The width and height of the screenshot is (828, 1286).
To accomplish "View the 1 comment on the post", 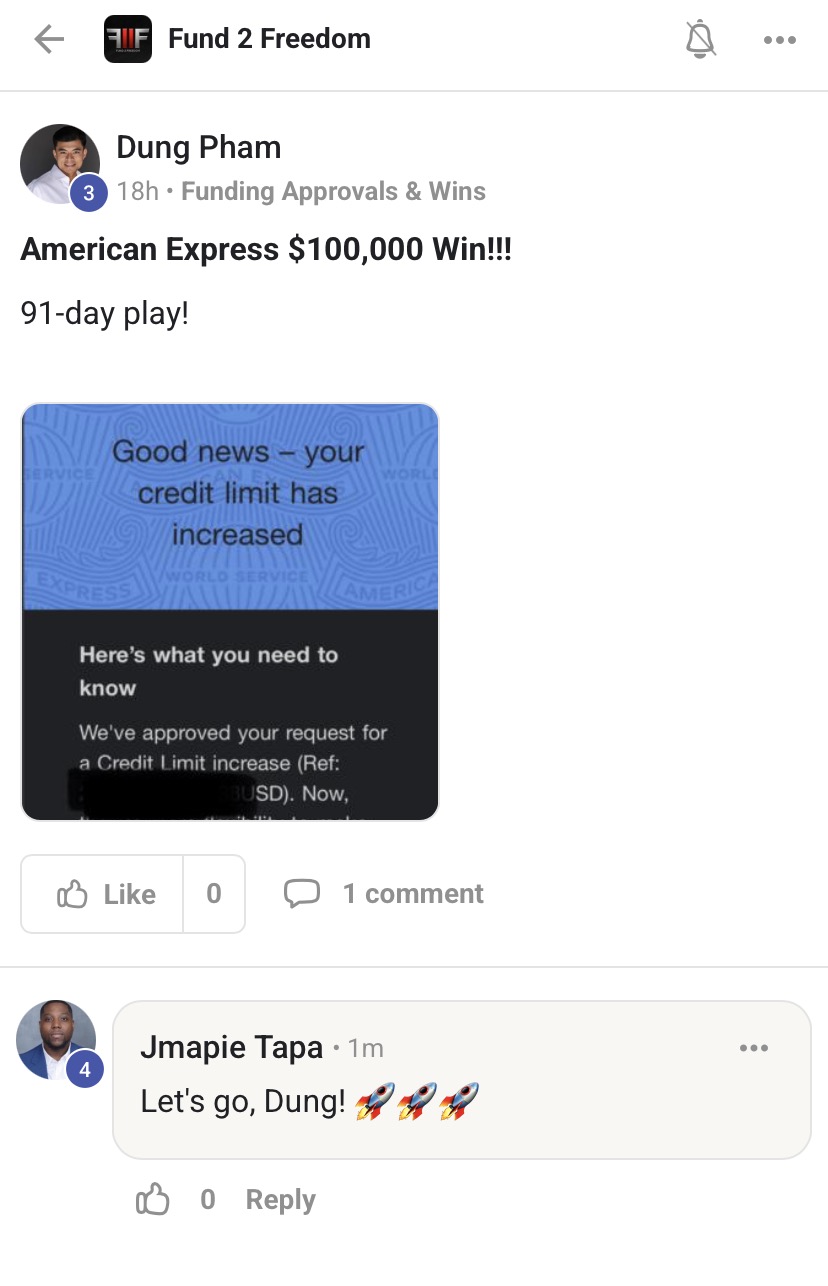I will (385, 894).
